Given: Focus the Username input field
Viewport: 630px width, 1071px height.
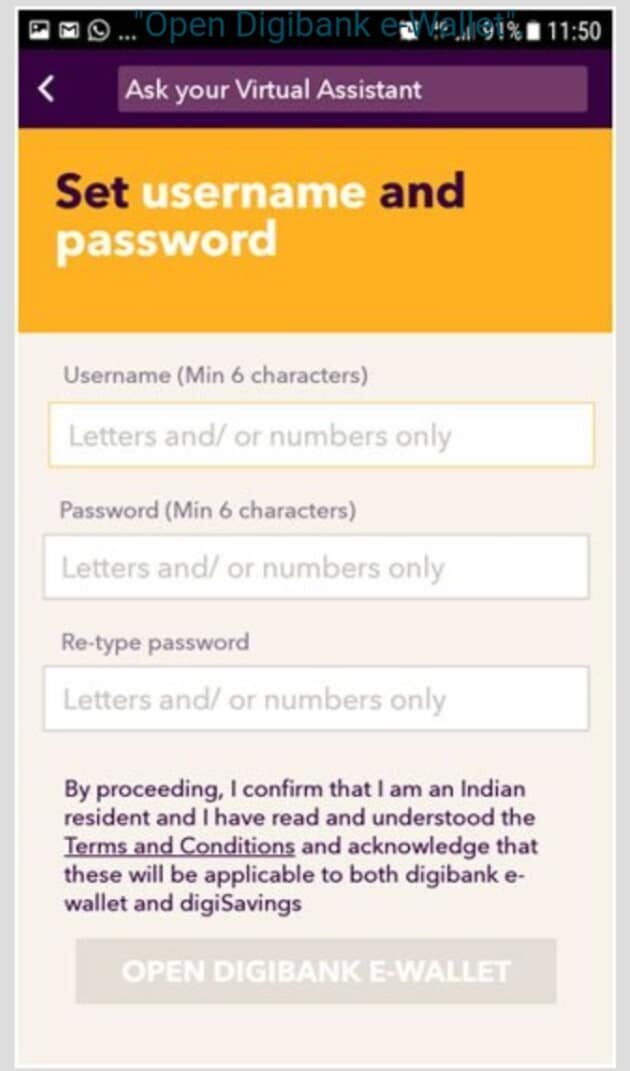Looking at the screenshot, I should coord(321,435).
